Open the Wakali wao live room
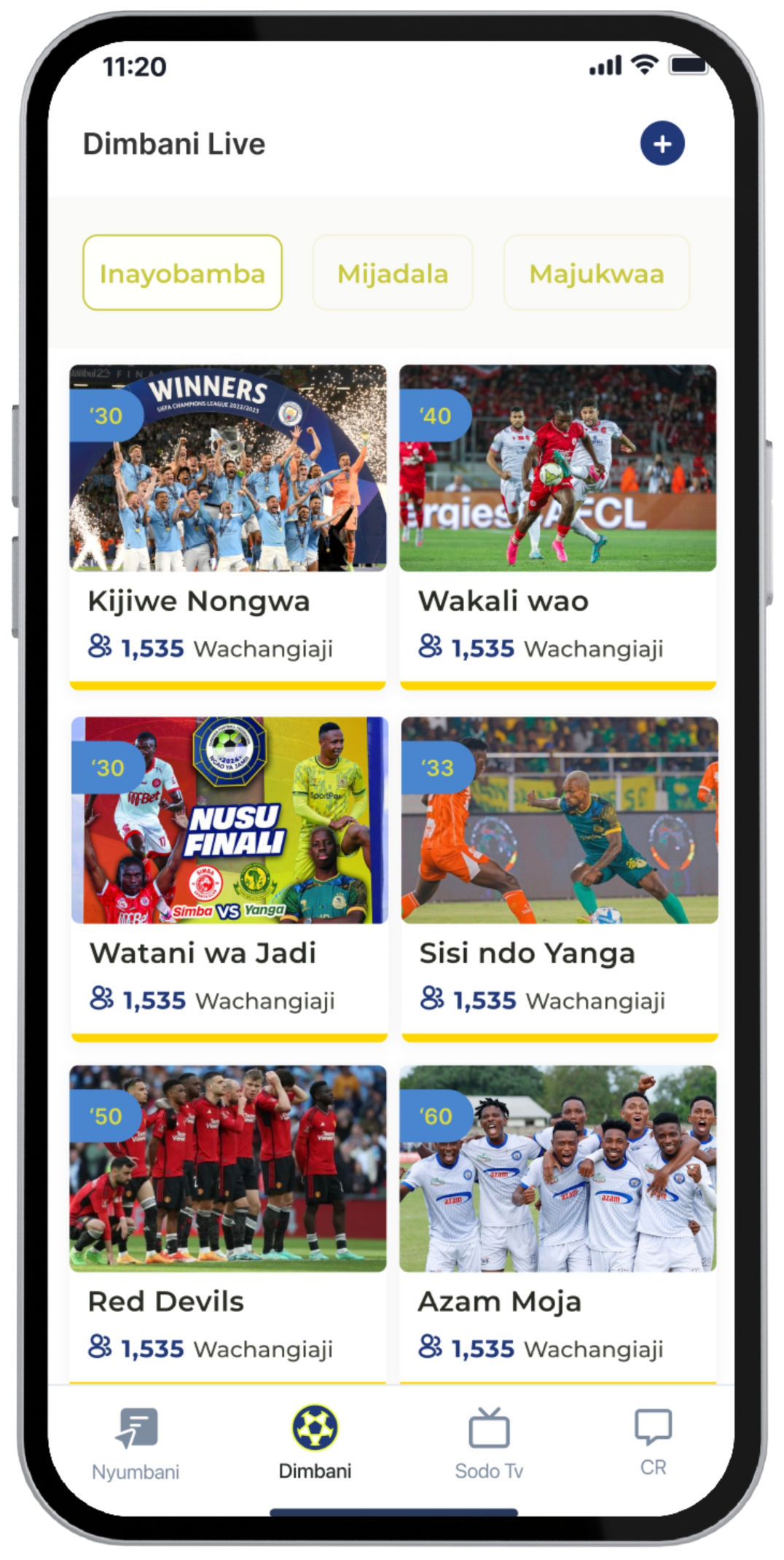 click(x=558, y=525)
